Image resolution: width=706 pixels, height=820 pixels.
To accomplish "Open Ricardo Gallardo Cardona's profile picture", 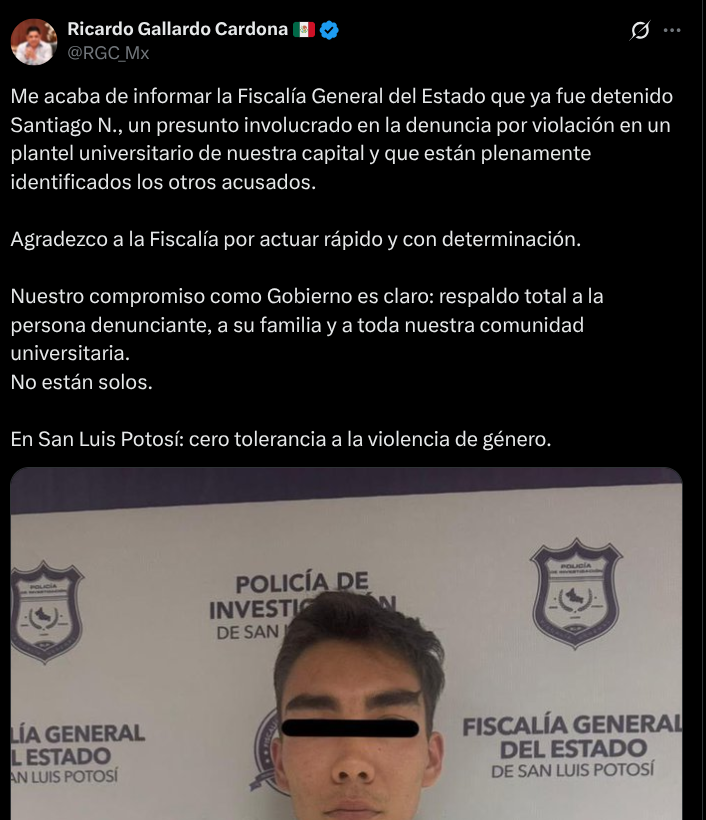I will pos(33,41).
